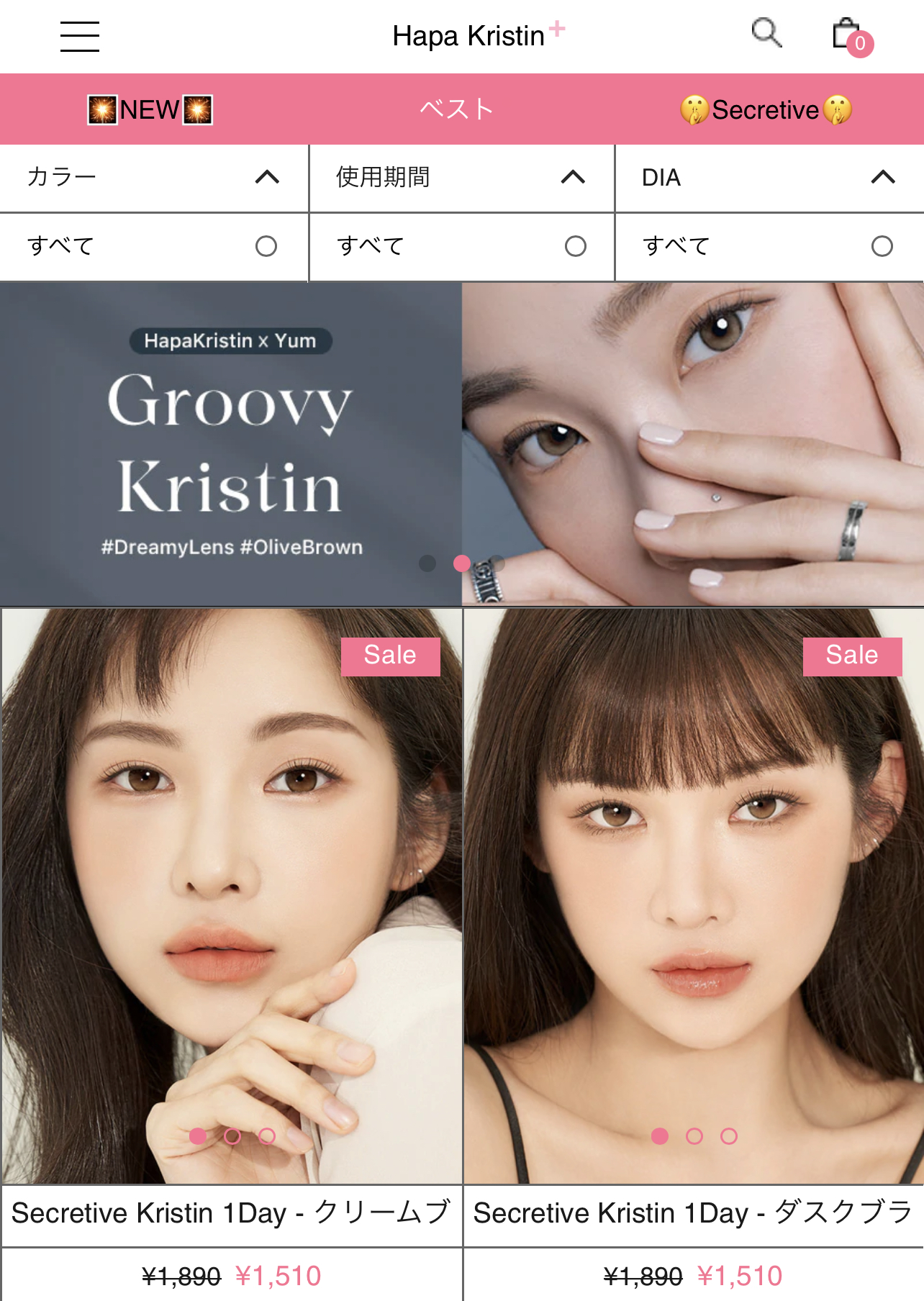Image resolution: width=924 pixels, height=1301 pixels.
Task: Open the search icon
Action: pos(766,33)
